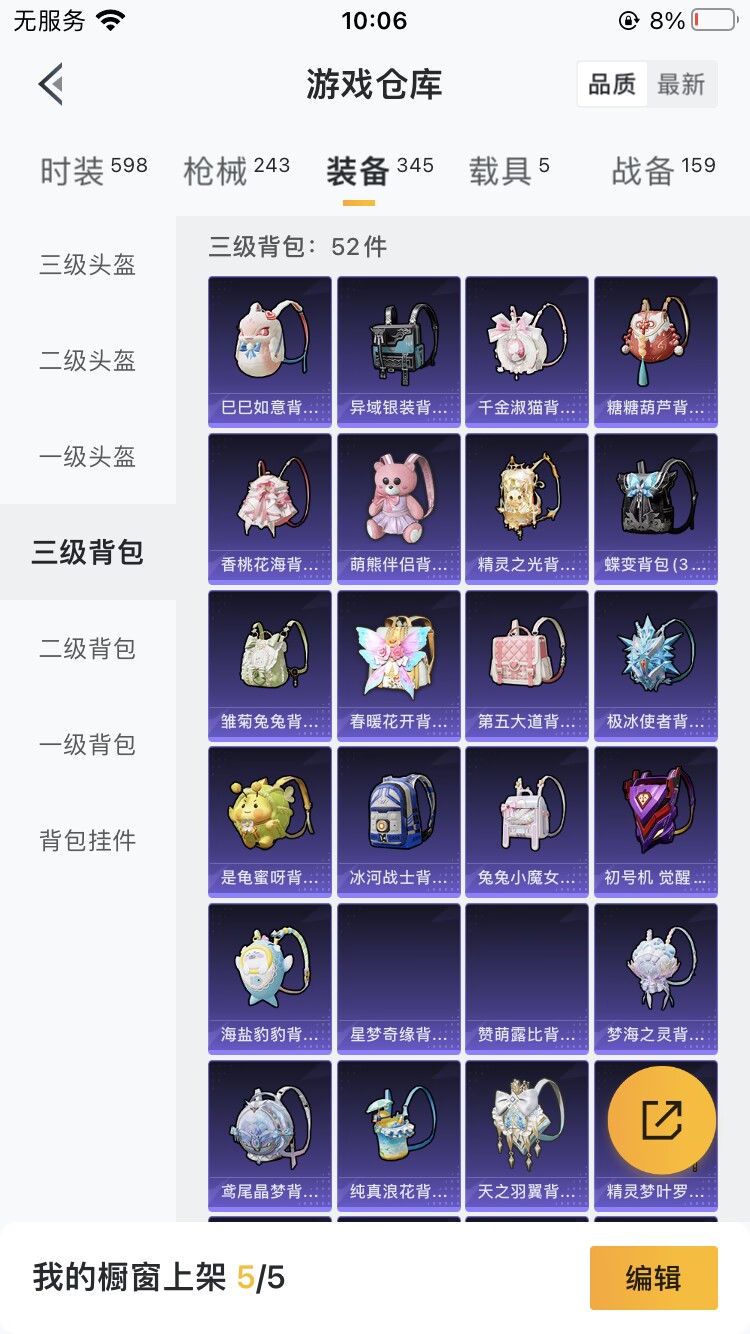Go back using the top-left arrow
The width and height of the screenshot is (750, 1334).
coord(51,84)
